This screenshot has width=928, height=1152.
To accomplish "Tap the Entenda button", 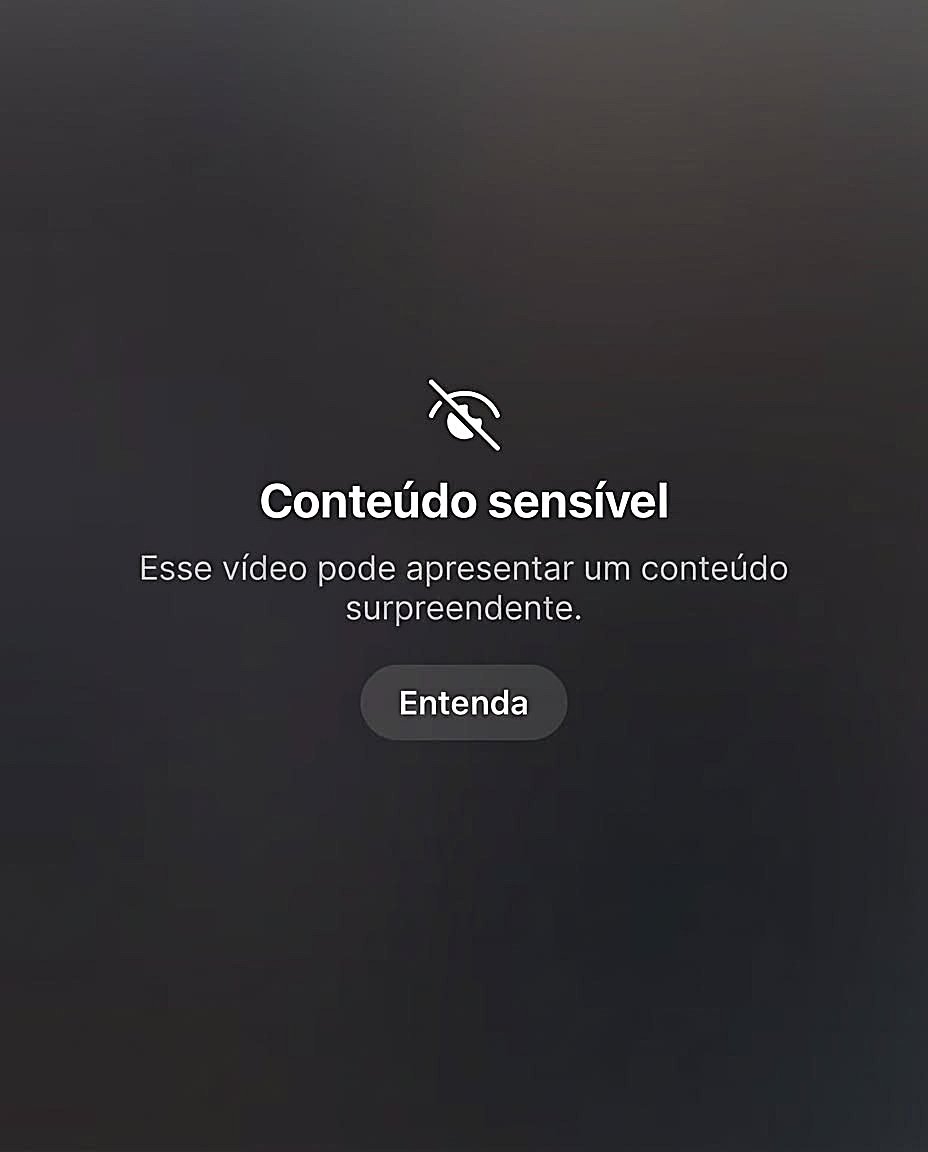I will coord(464,702).
